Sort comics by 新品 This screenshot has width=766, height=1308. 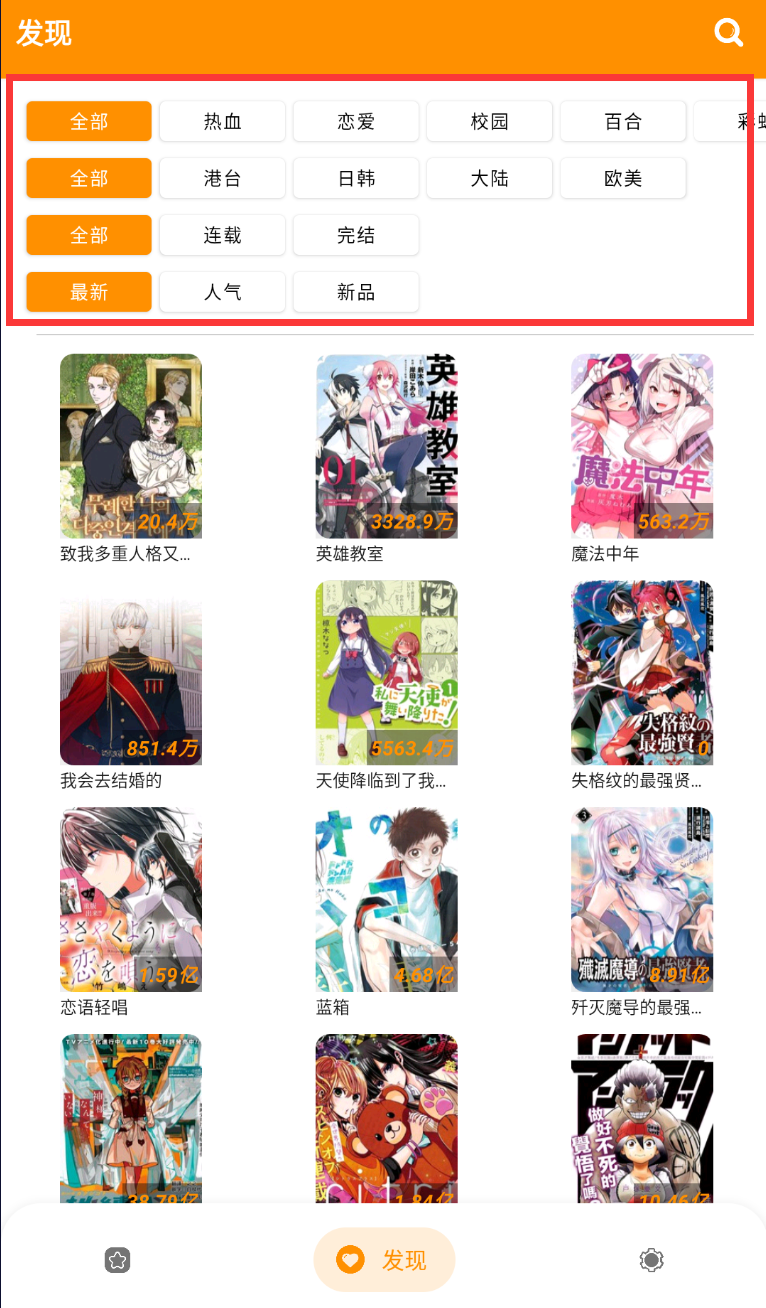click(356, 293)
